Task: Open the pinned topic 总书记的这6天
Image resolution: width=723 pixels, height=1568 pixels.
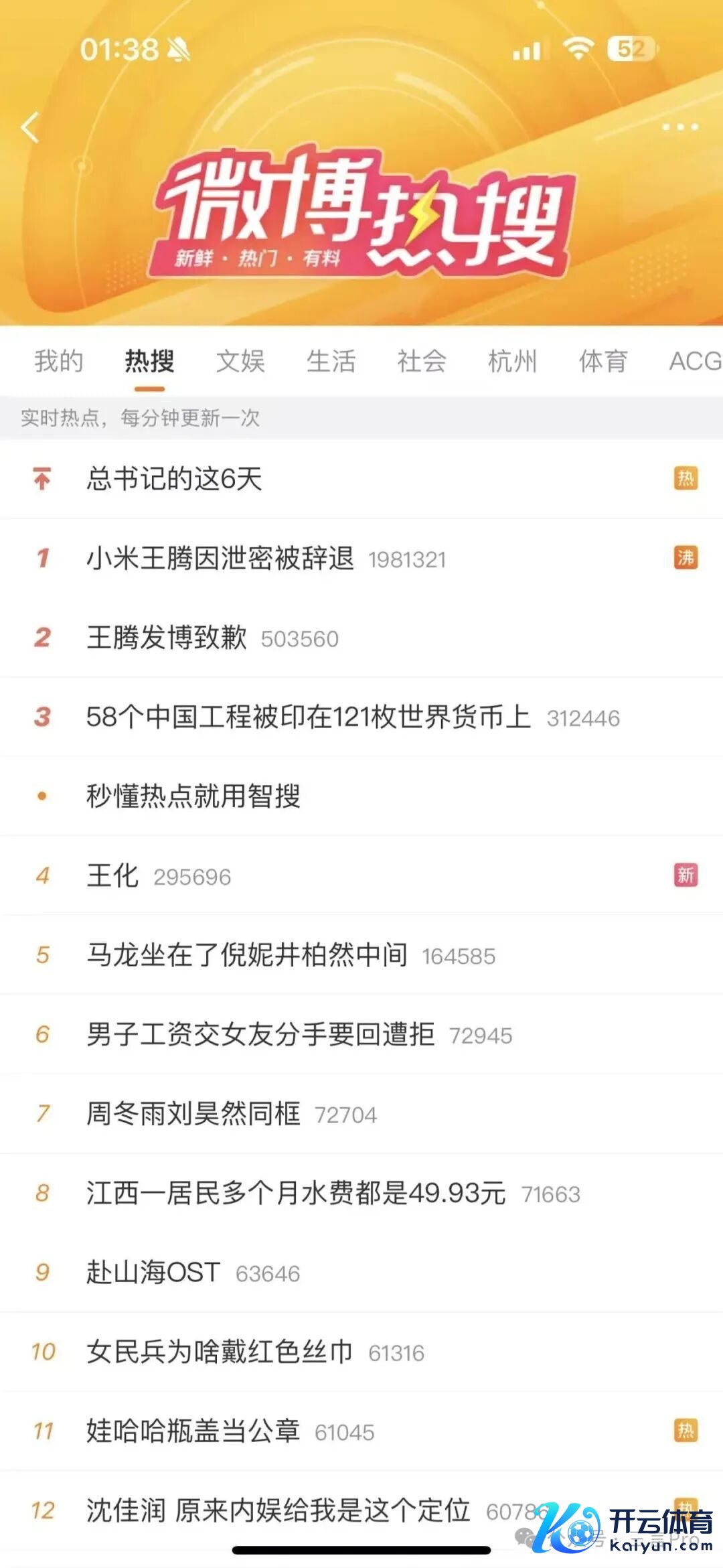Action: pyautogui.click(x=174, y=479)
